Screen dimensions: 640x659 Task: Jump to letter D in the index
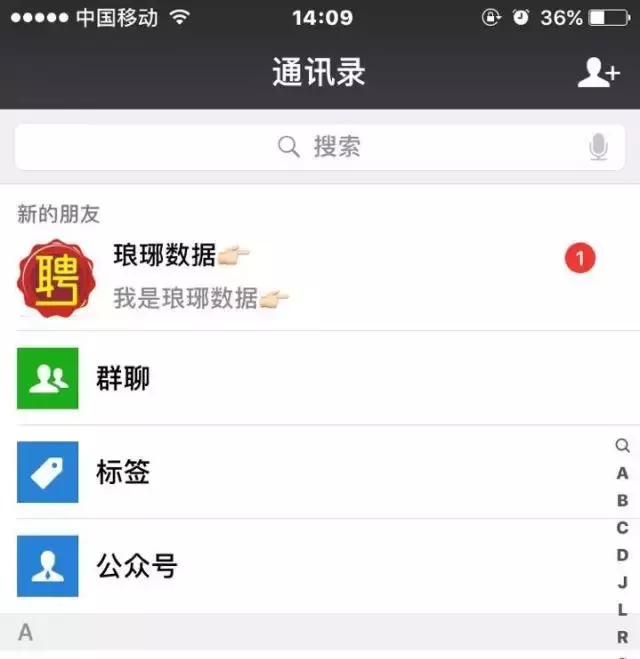(622, 555)
